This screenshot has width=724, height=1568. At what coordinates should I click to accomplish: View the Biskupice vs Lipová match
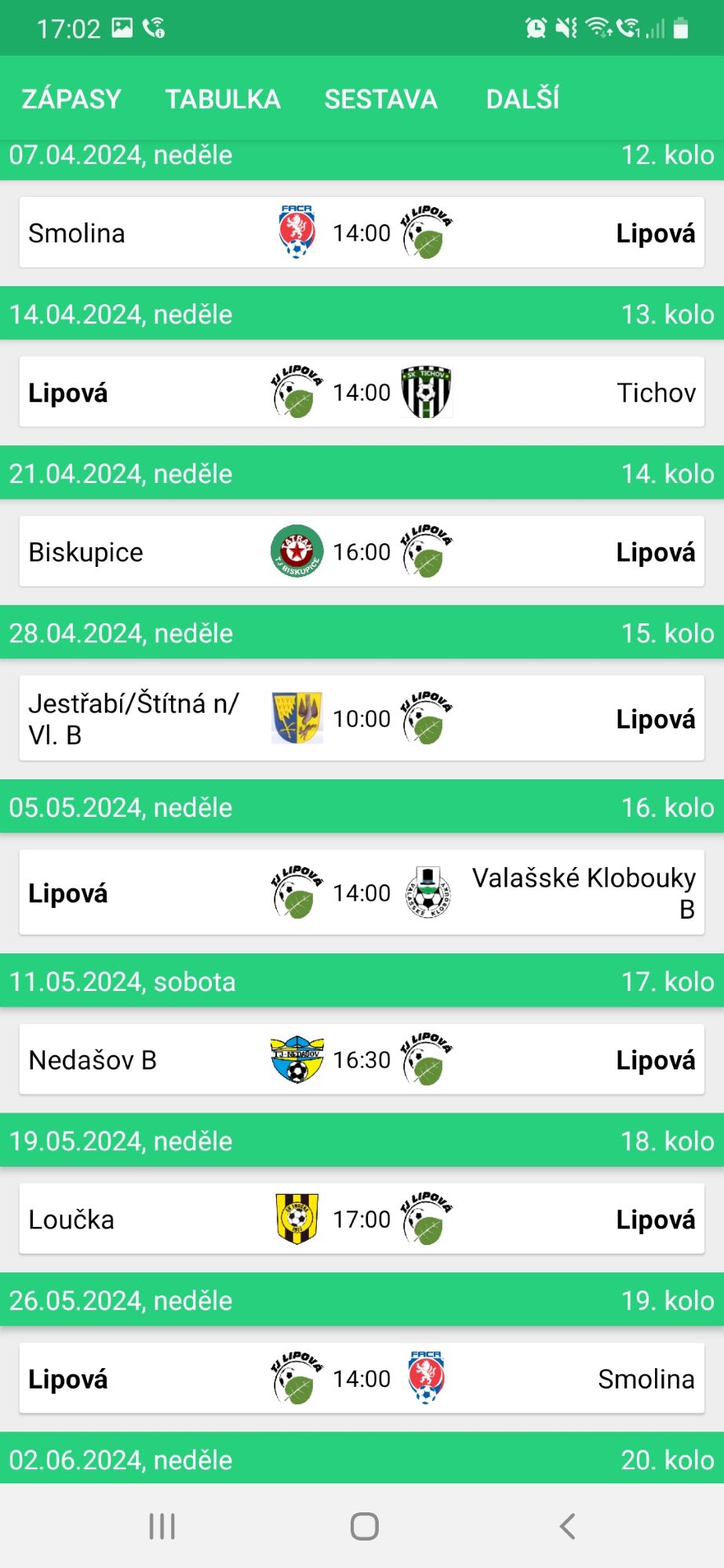coord(362,552)
